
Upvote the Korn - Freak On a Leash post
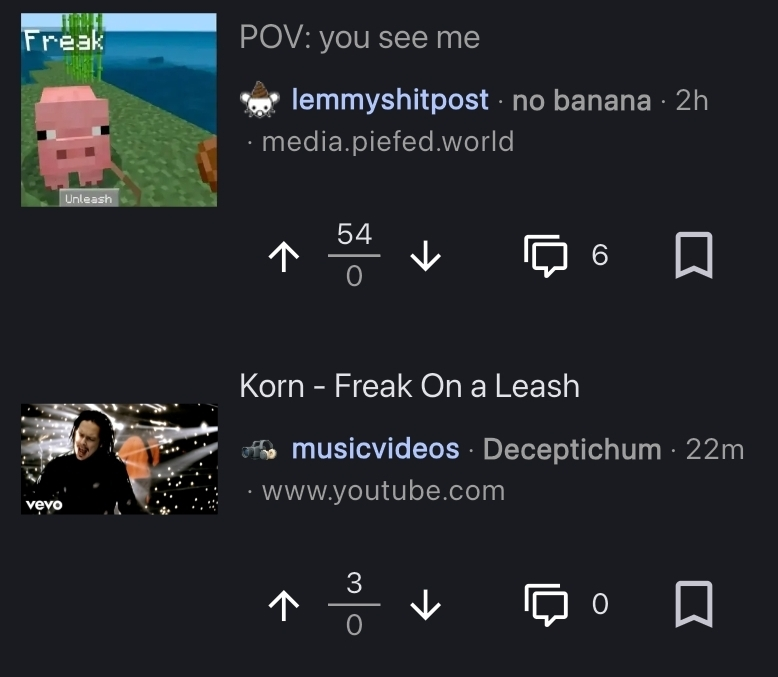(285, 606)
